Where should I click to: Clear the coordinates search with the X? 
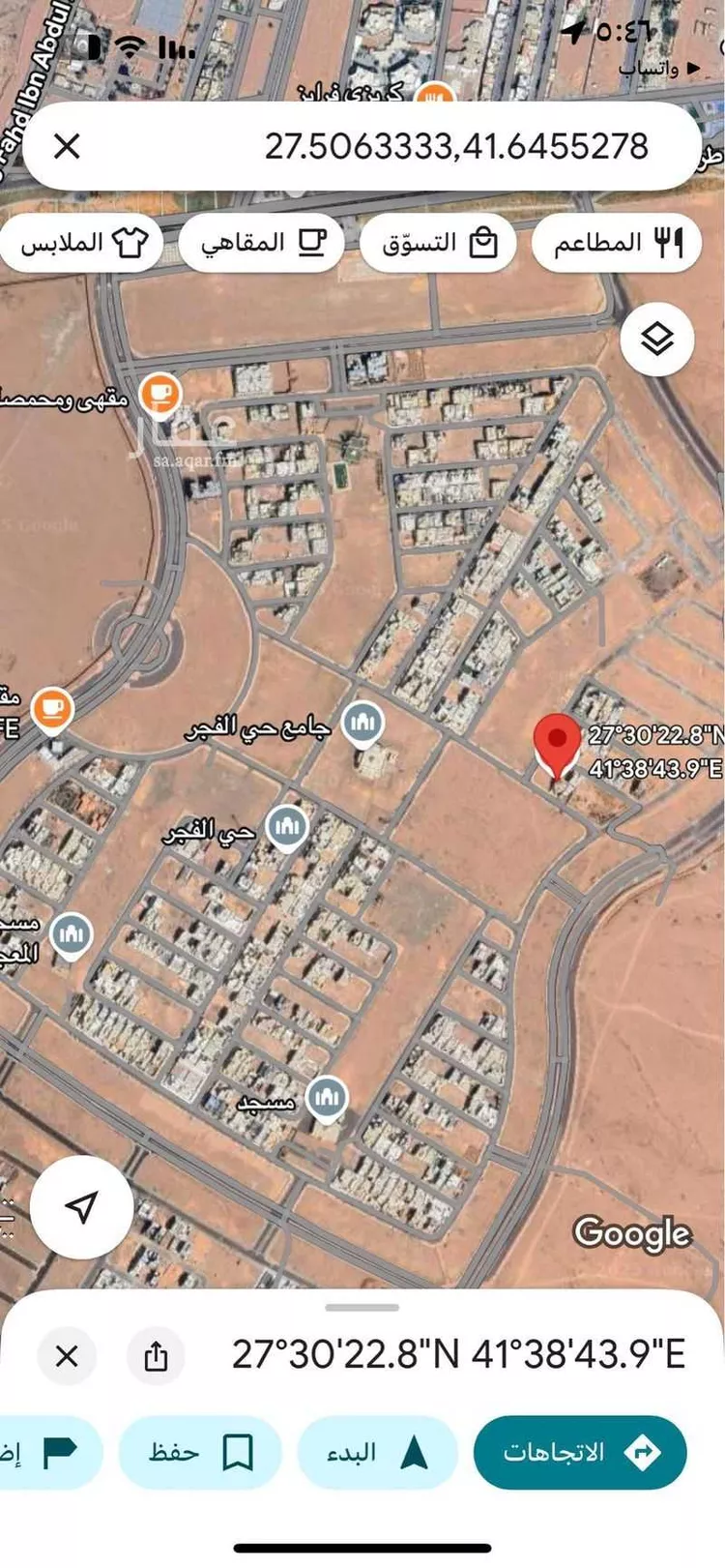coord(67,147)
